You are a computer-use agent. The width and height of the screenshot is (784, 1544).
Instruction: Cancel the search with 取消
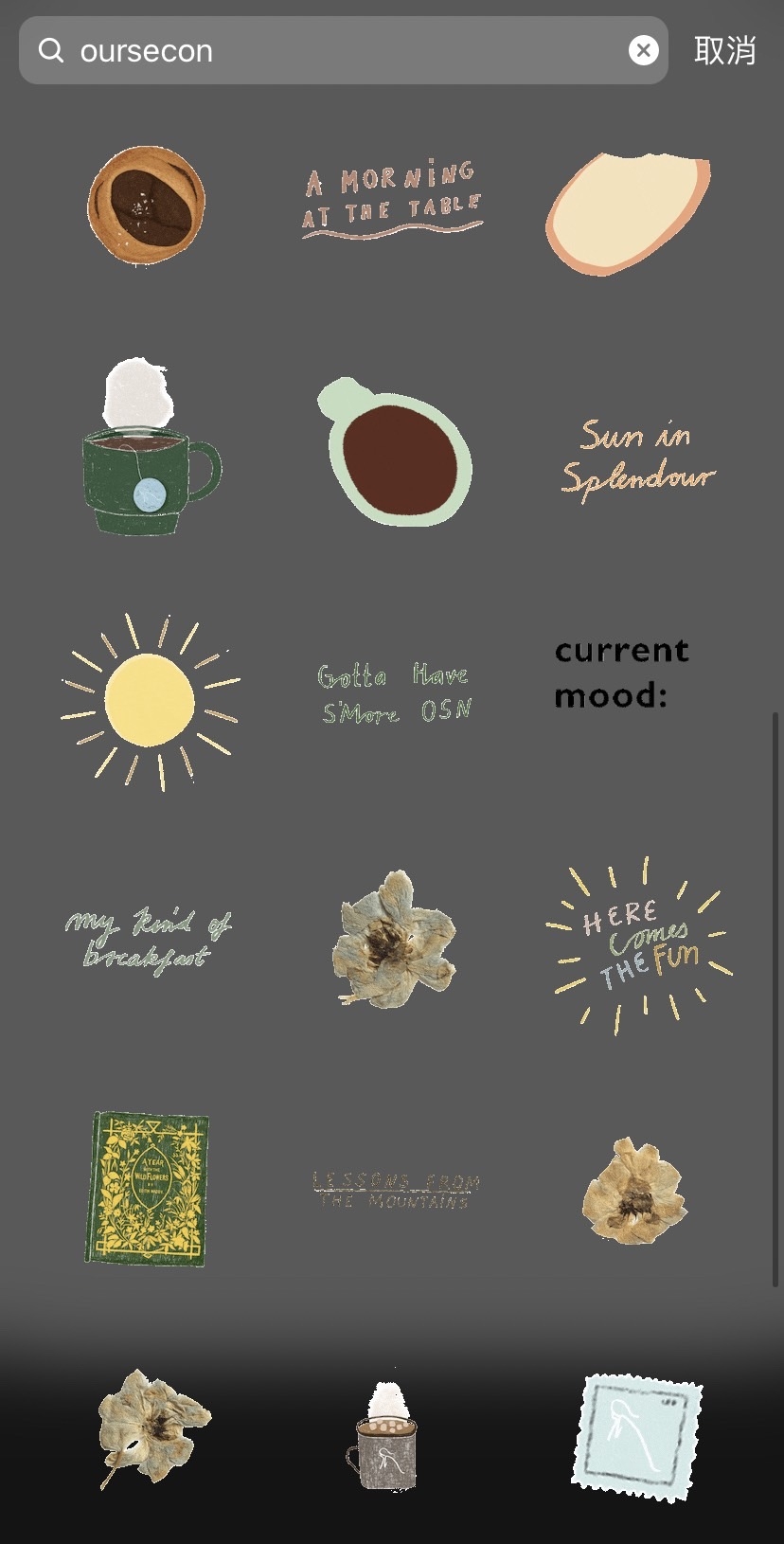pos(724,50)
